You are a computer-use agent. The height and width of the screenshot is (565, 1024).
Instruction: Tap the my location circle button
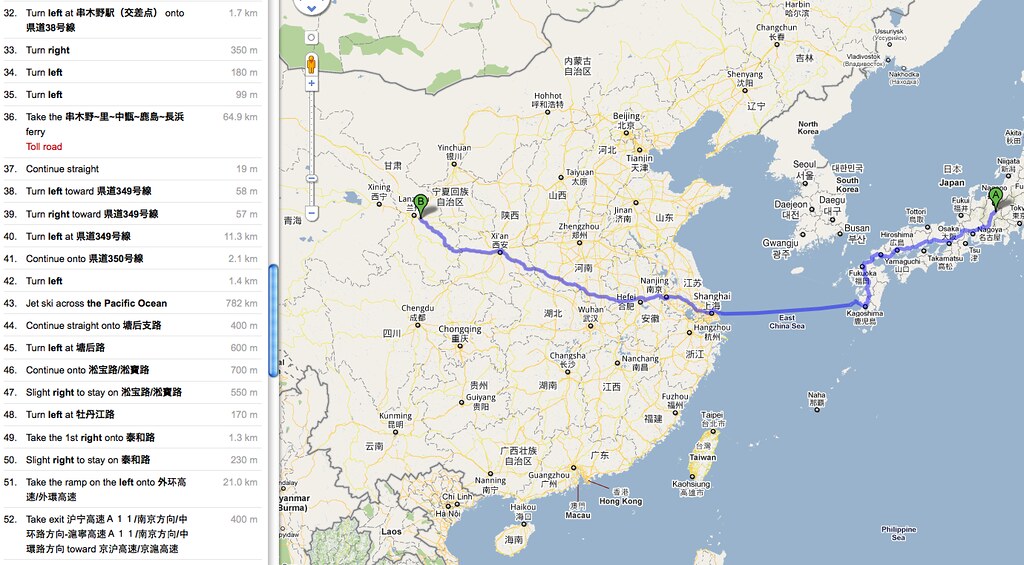pyautogui.click(x=311, y=38)
